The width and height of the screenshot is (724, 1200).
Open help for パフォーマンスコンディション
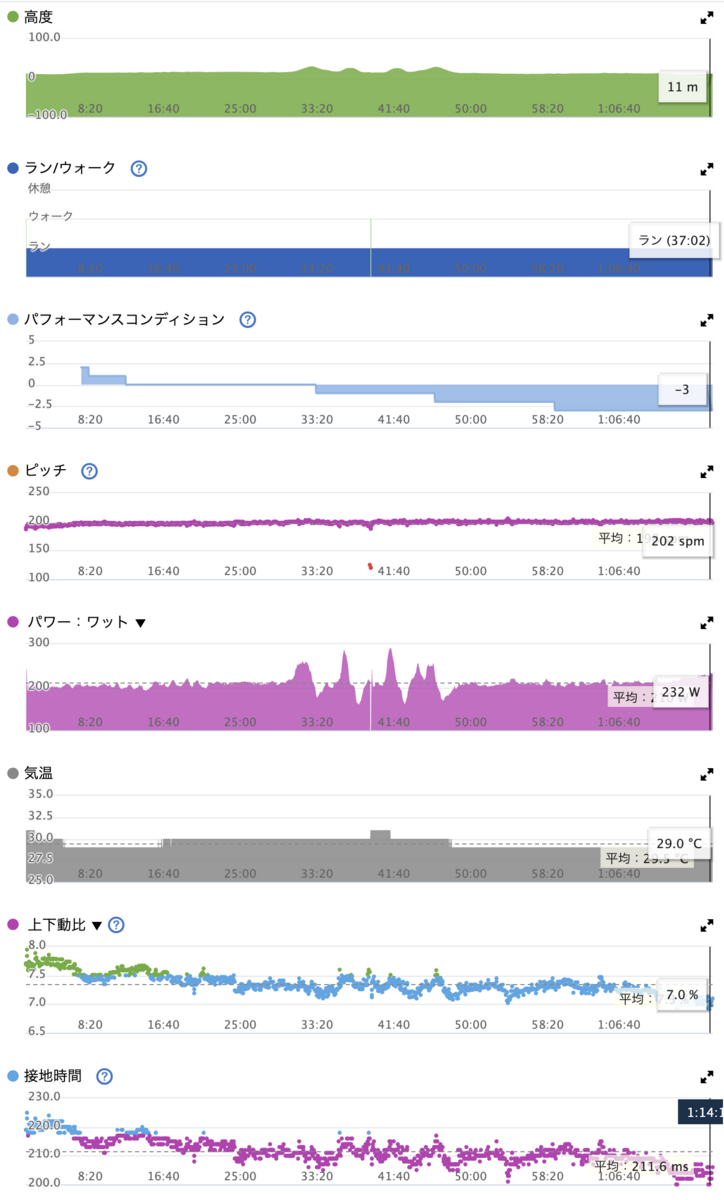(248, 320)
